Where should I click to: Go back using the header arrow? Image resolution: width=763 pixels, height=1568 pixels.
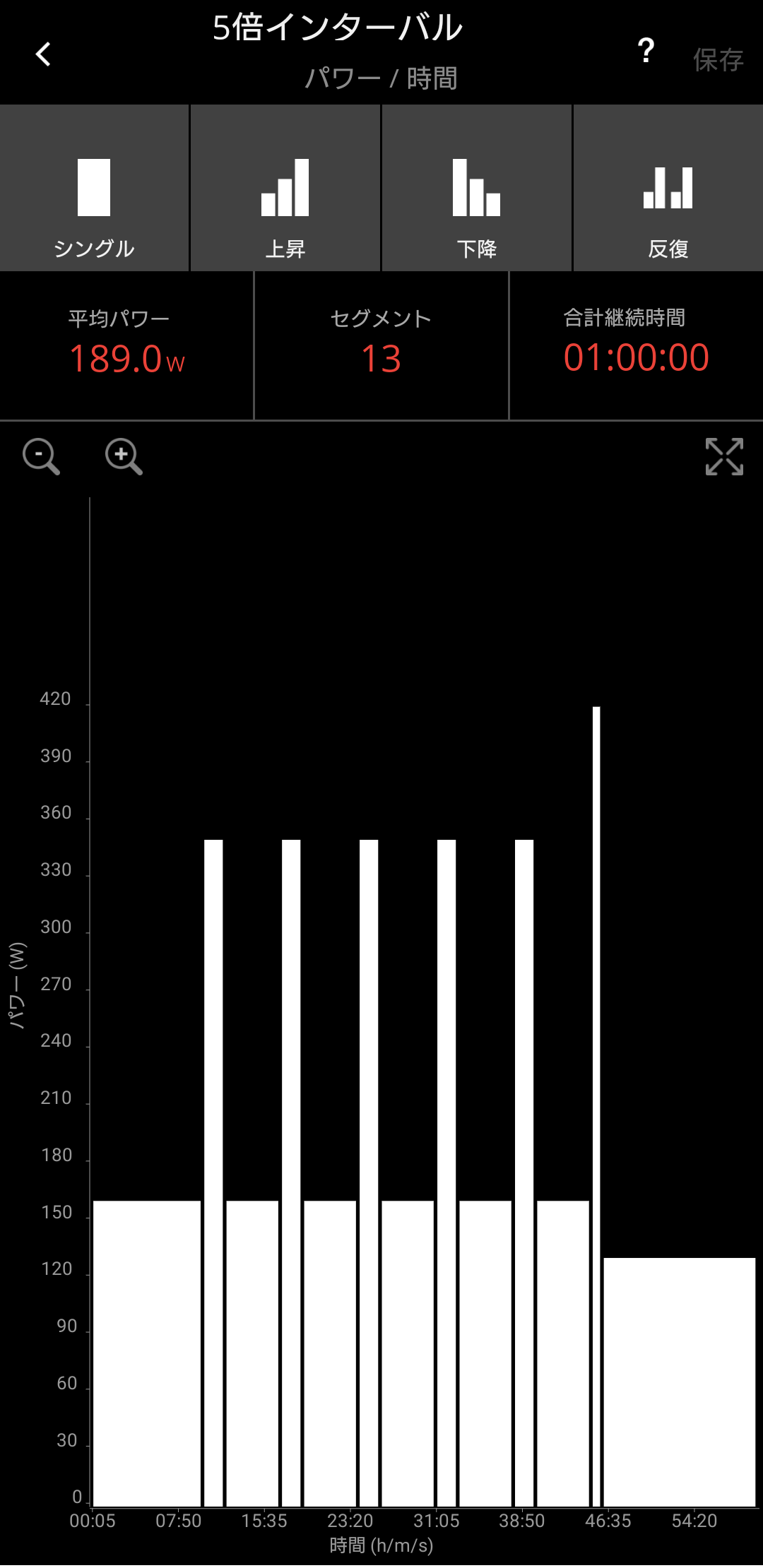44,54
